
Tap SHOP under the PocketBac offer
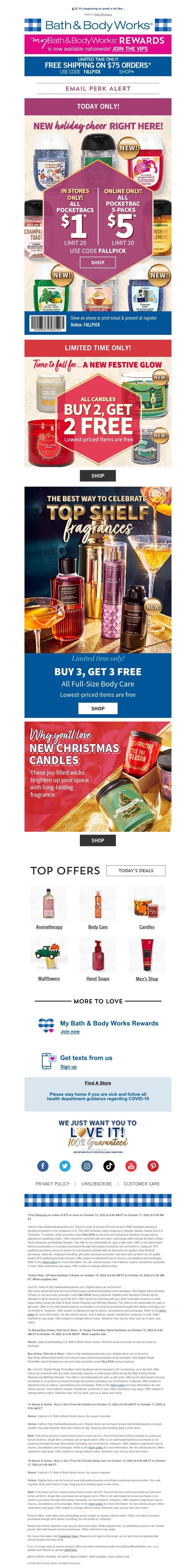pyautogui.click(x=98, y=262)
